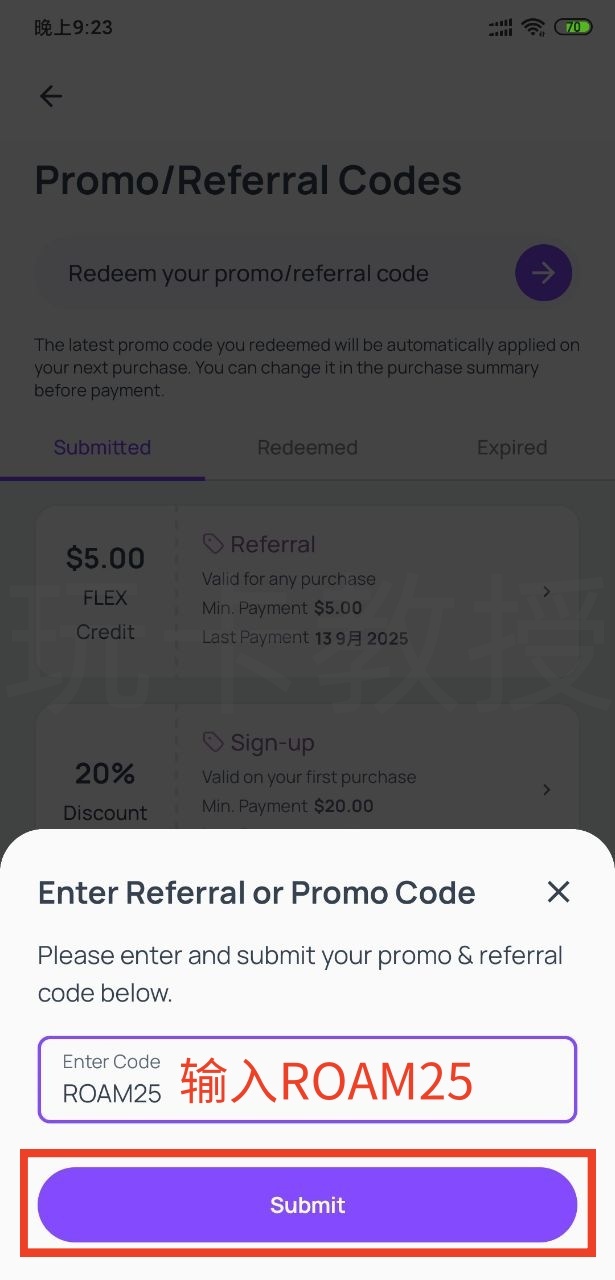Image resolution: width=615 pixels, height=1280 pixels.
Task: Go back with the top-left arrow
Action: pyautogui.click(x=51, y=96)
